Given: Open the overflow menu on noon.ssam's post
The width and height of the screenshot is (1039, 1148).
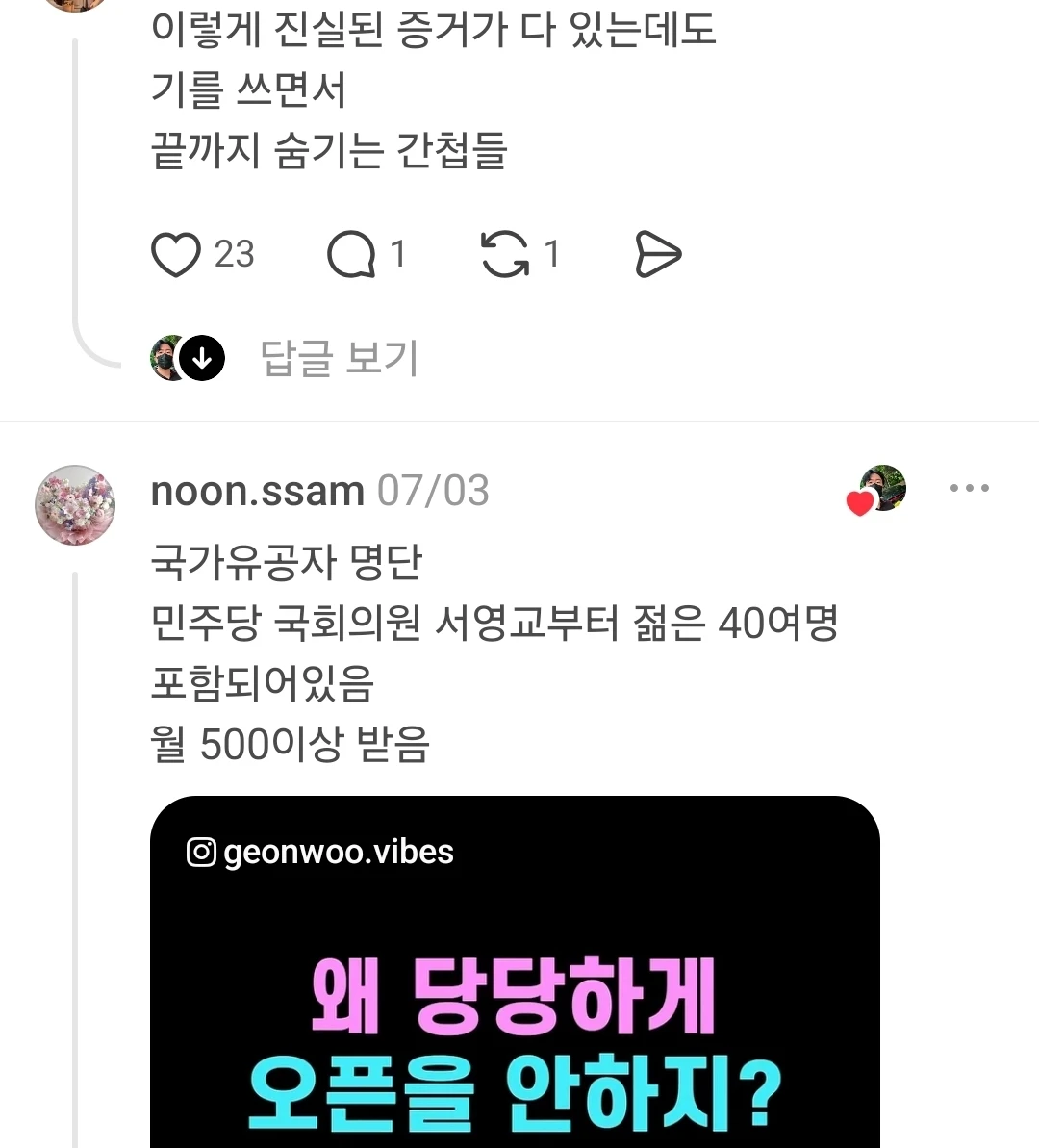Looking at the screenshot, I should pyautogui.click(x=970, y=488).
